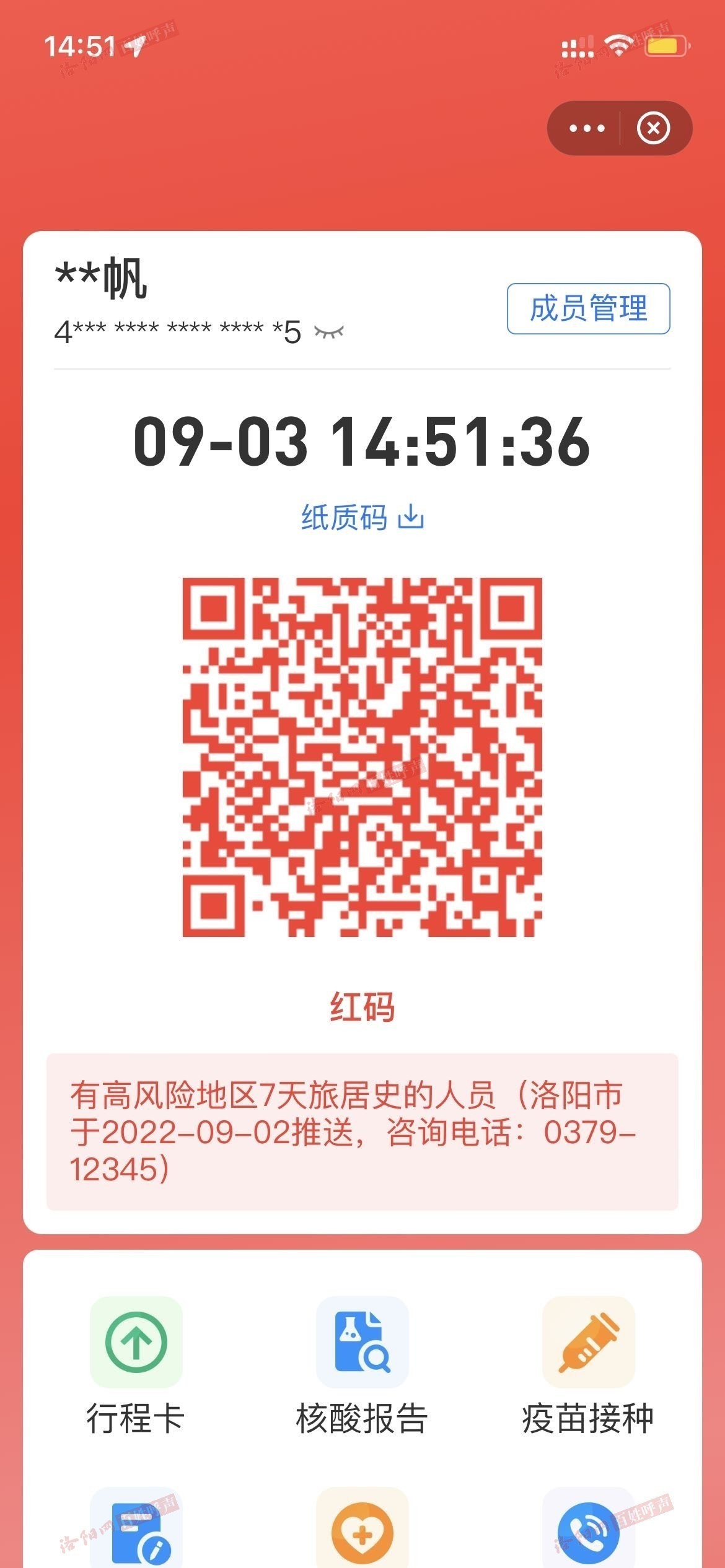This screenshot has height=1568, width=725.
Task: Download the 纸质码 paper code
Action: pyautogui.click(x=362, y=517)
